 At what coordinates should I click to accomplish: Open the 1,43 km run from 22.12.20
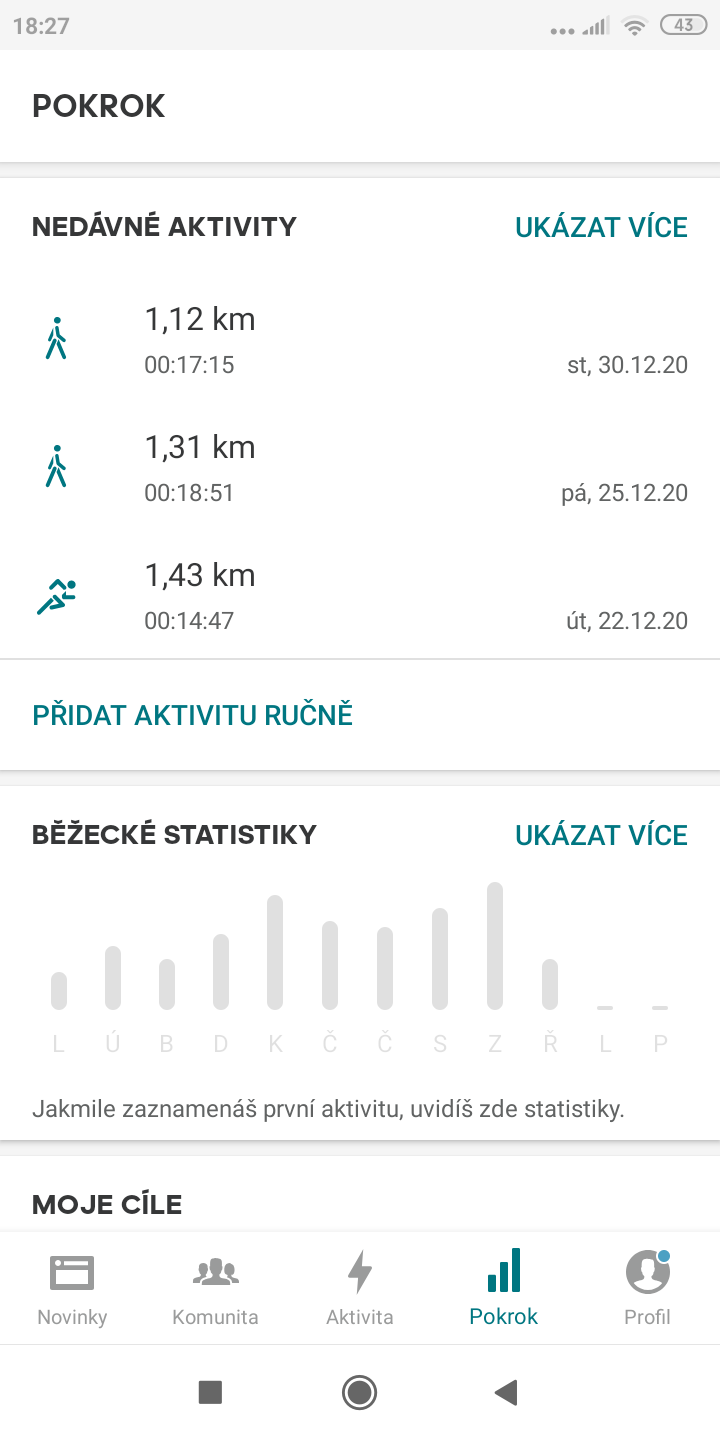(x=360, y=596)
